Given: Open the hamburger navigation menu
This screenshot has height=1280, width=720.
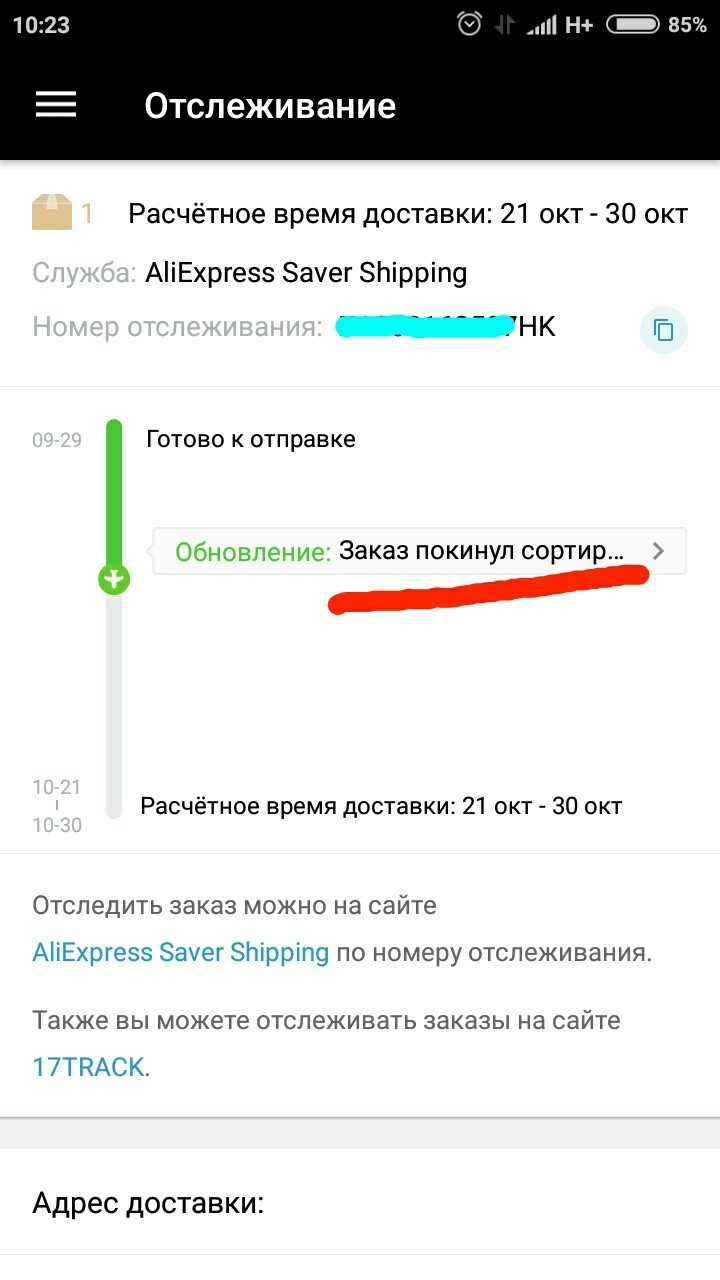Looking at the screenshot, I should pyautogui.click(x=56, y=105).
